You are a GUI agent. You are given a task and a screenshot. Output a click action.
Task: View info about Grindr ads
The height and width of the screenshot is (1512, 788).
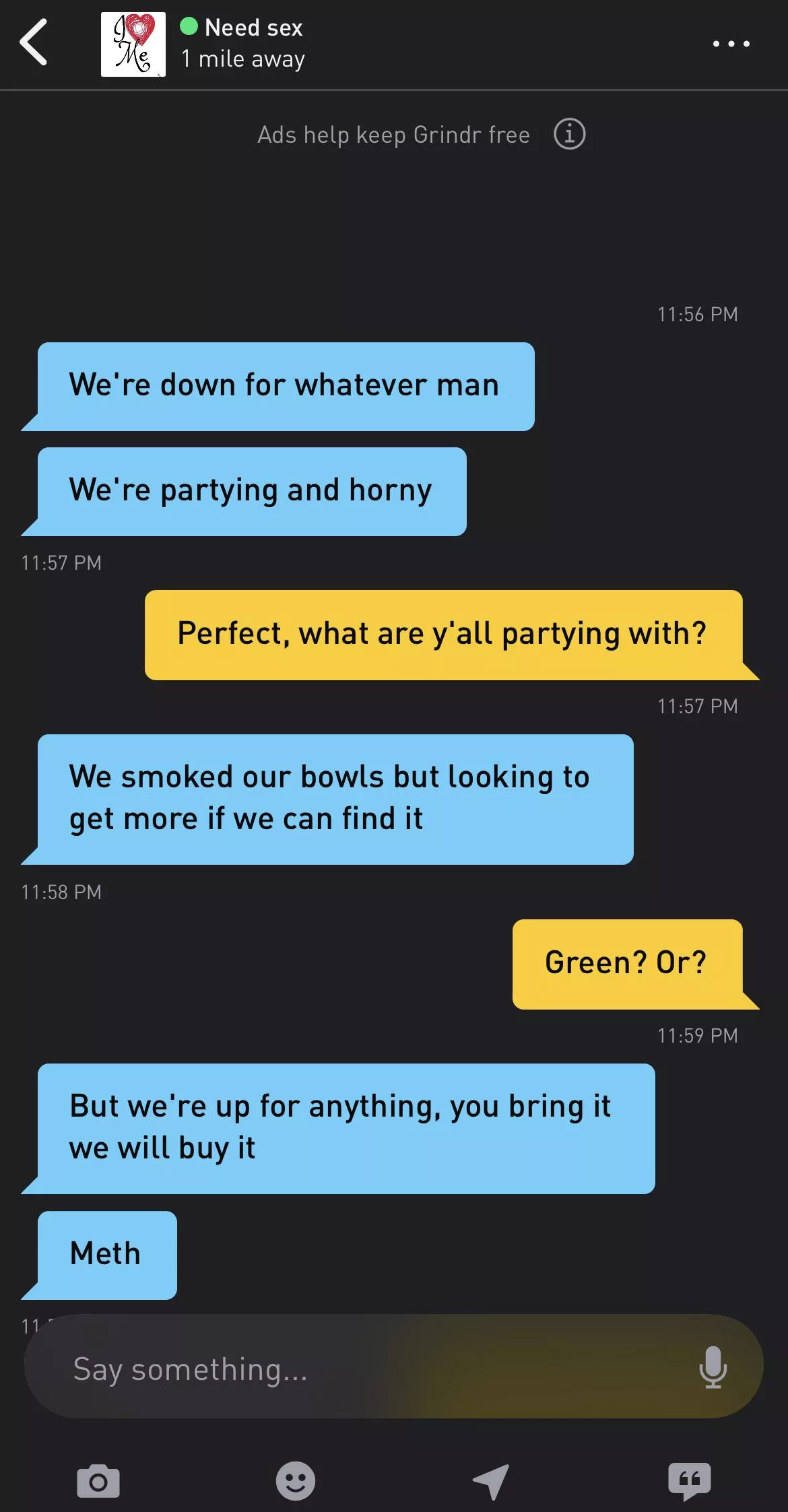(x=569, y=134)
